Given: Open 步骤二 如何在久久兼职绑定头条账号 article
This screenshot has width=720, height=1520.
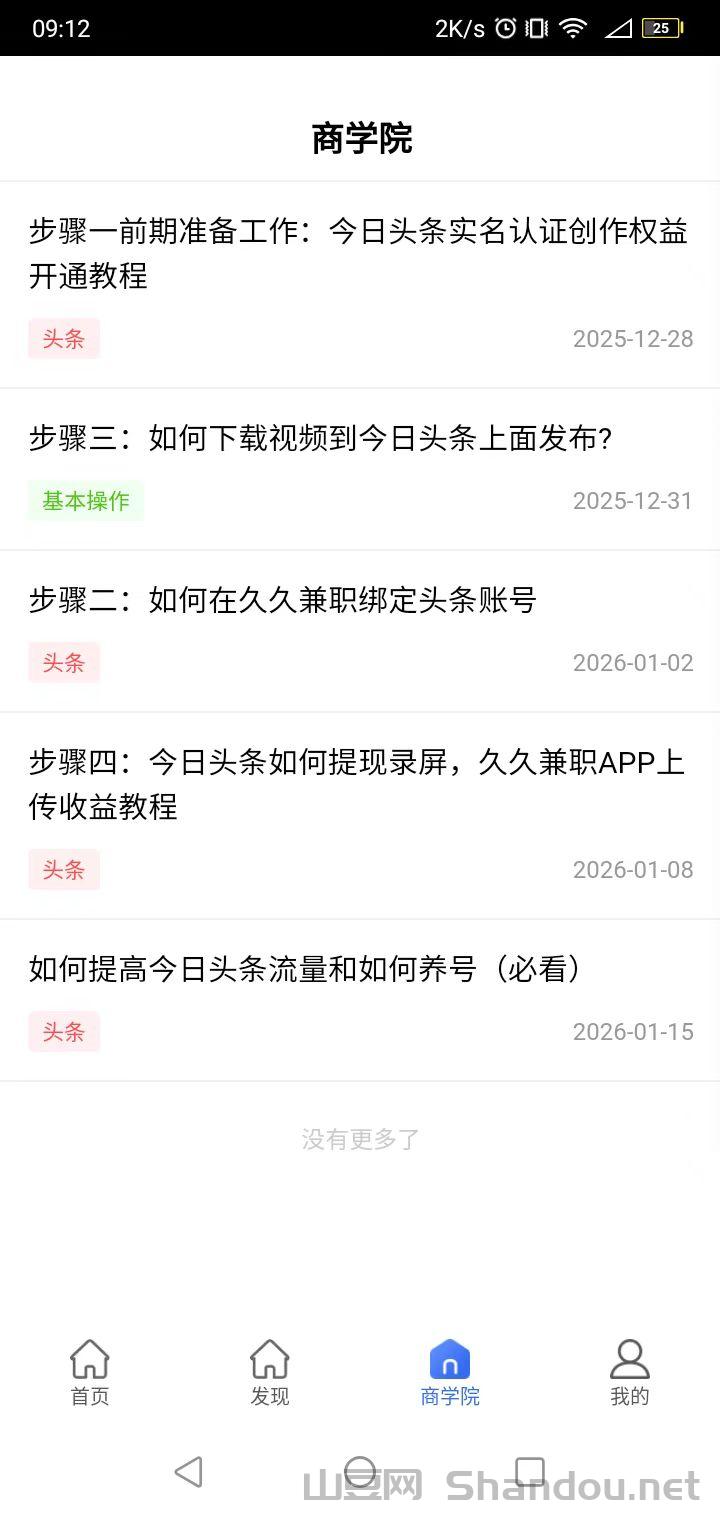Looking at the screenshot, I should 283,601.
